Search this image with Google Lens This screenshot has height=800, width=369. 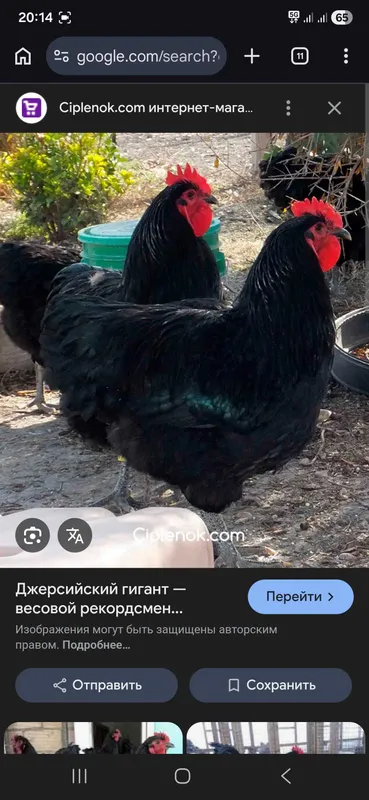tap(33, 535)
